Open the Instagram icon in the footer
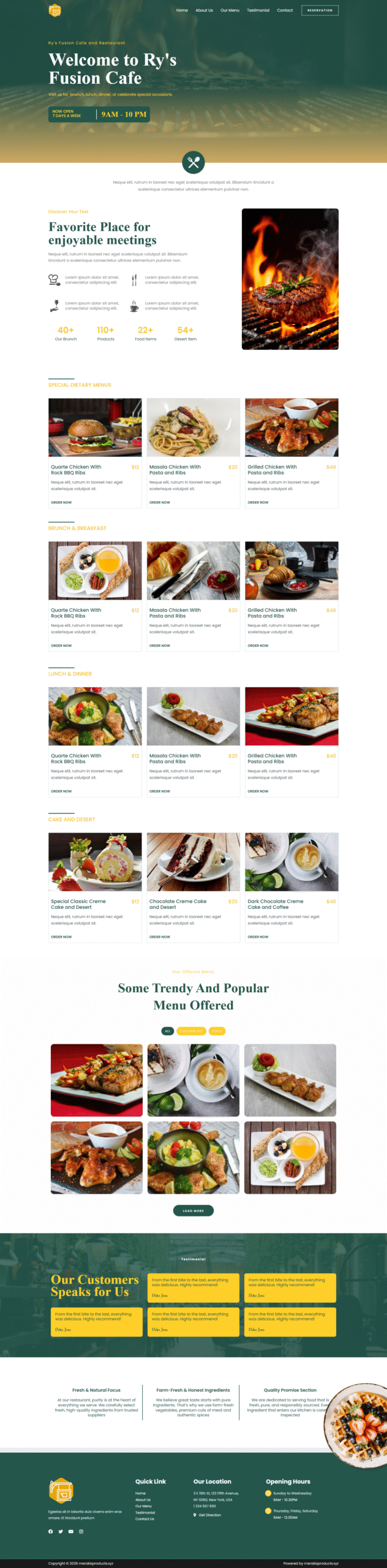Screen dimensions: 387x1568 pos(81,1531)
